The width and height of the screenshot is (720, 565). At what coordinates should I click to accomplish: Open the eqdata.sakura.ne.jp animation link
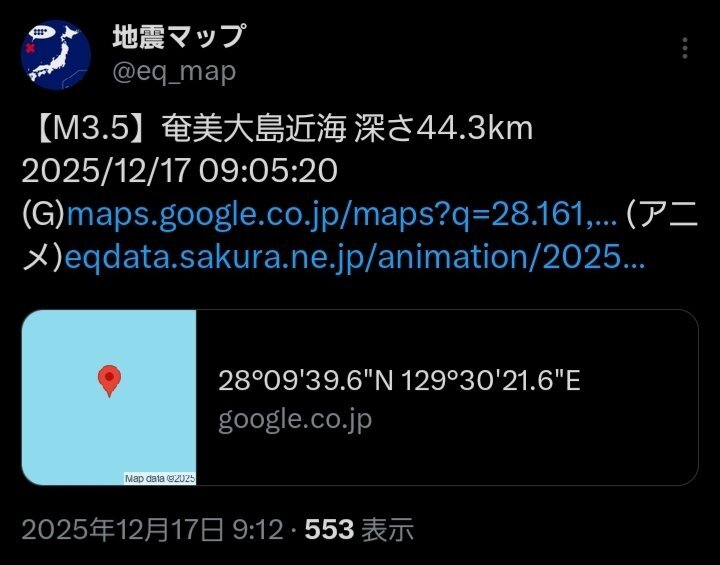[355, 258]
